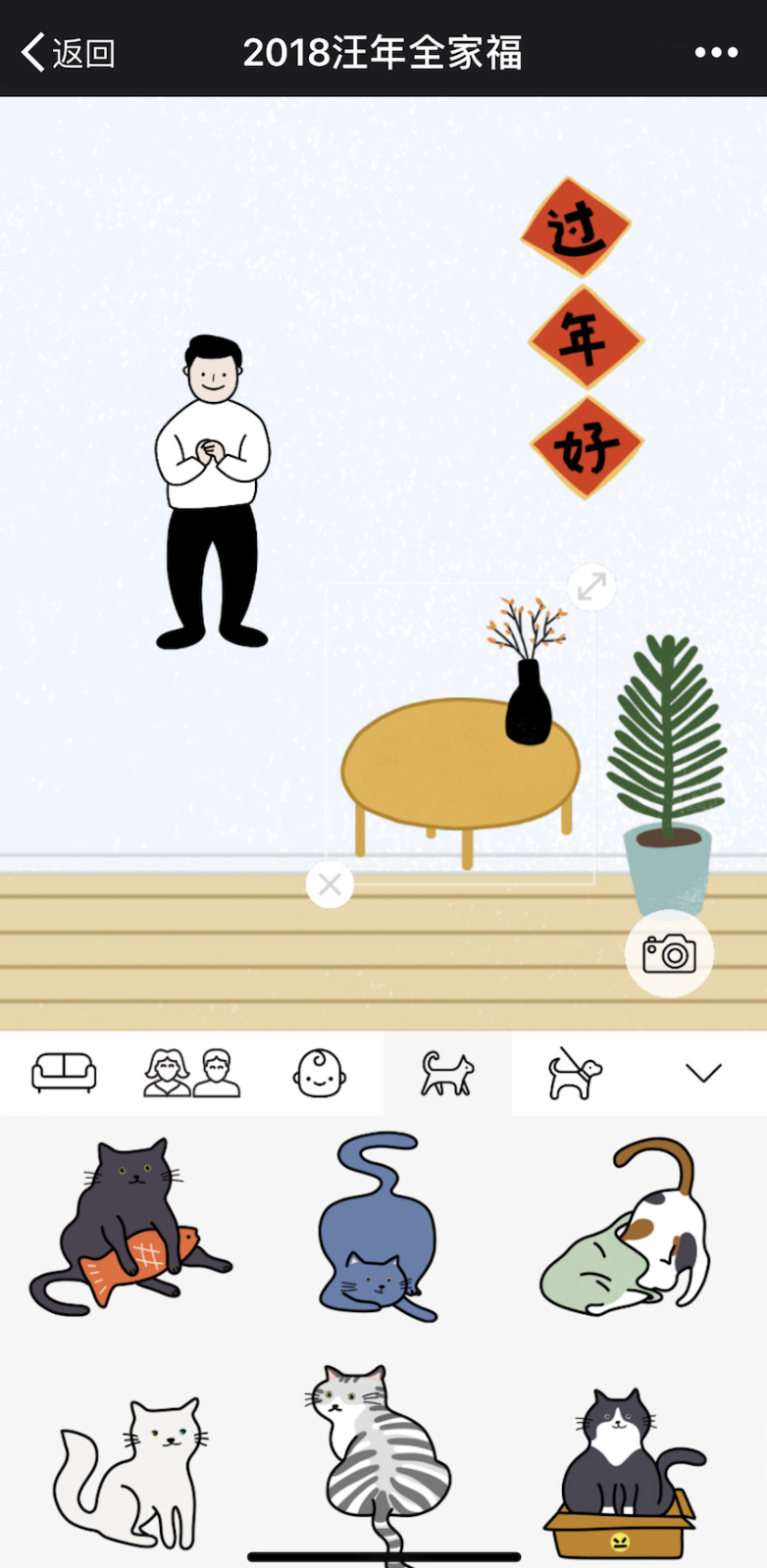Switch to the dog on leash tab
Screen dimensions: 767x1568
coord(575,1073)
